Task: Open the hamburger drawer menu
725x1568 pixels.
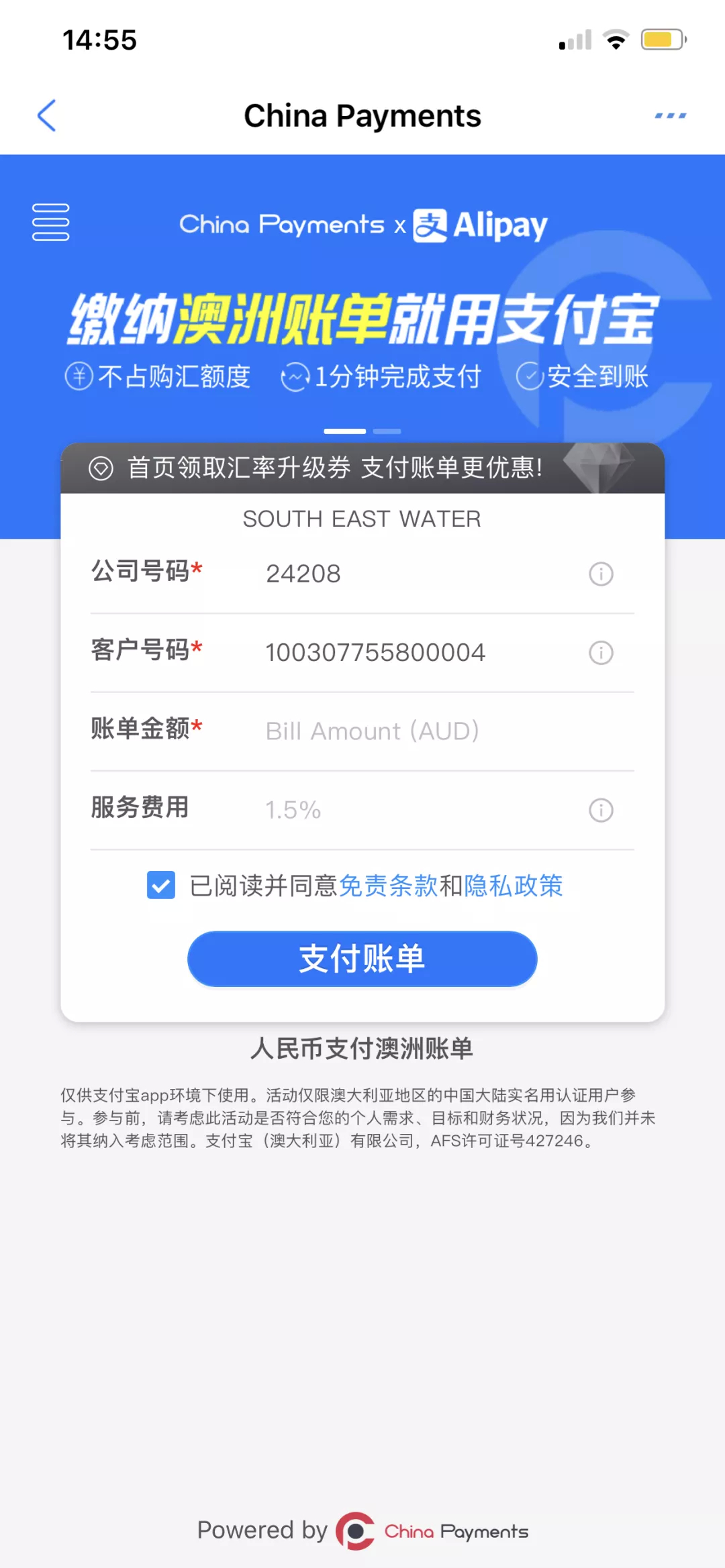Action: [50, 222]
